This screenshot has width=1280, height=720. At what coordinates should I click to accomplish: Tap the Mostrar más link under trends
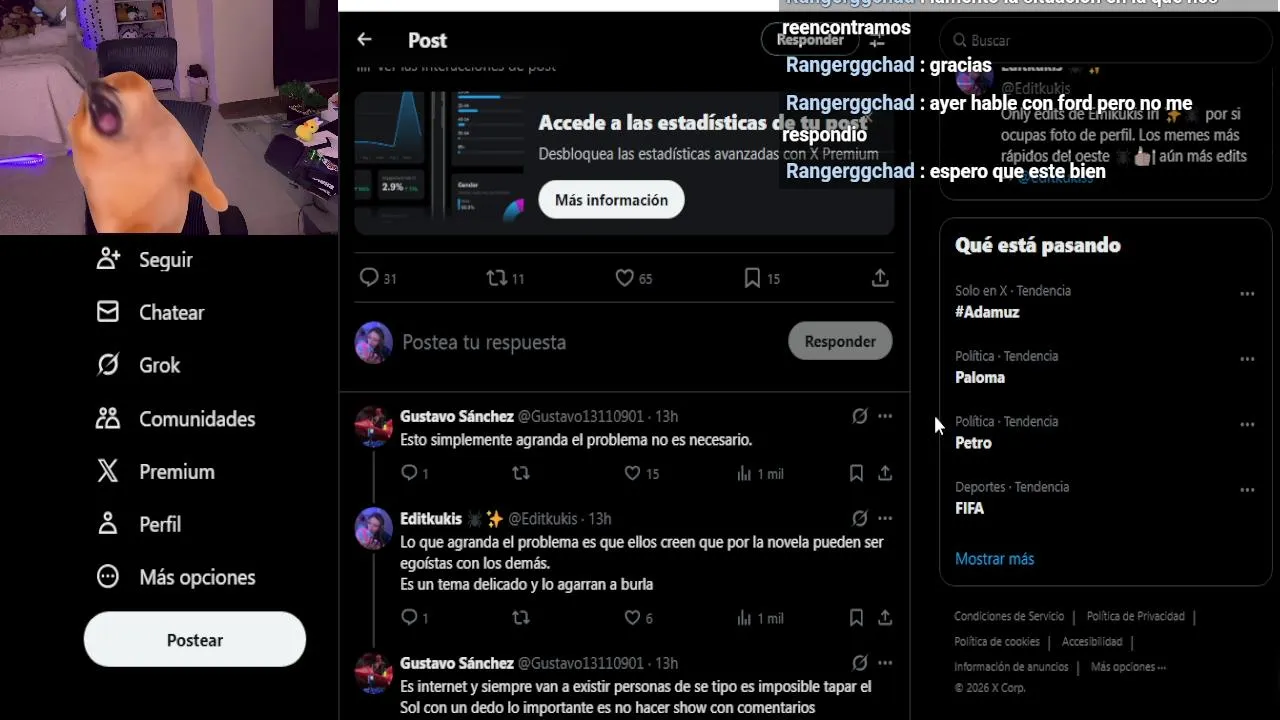point(995,559)
